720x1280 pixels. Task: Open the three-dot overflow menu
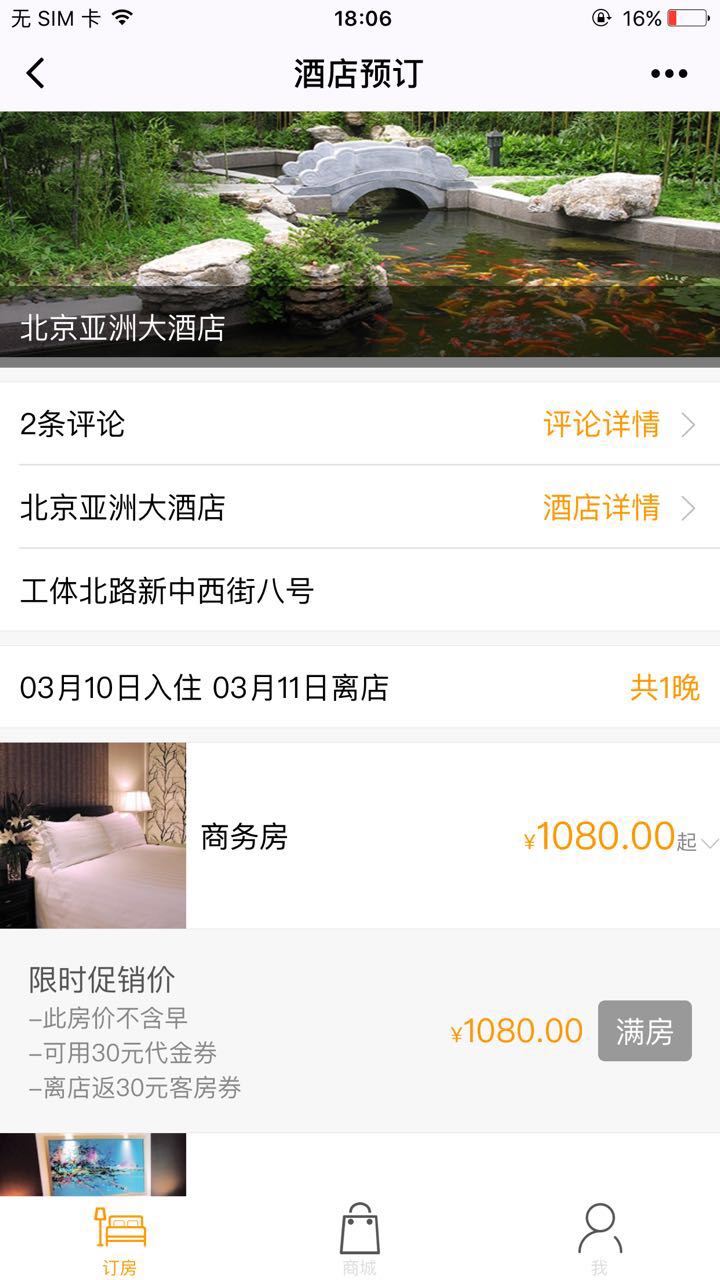pos(669,73)
